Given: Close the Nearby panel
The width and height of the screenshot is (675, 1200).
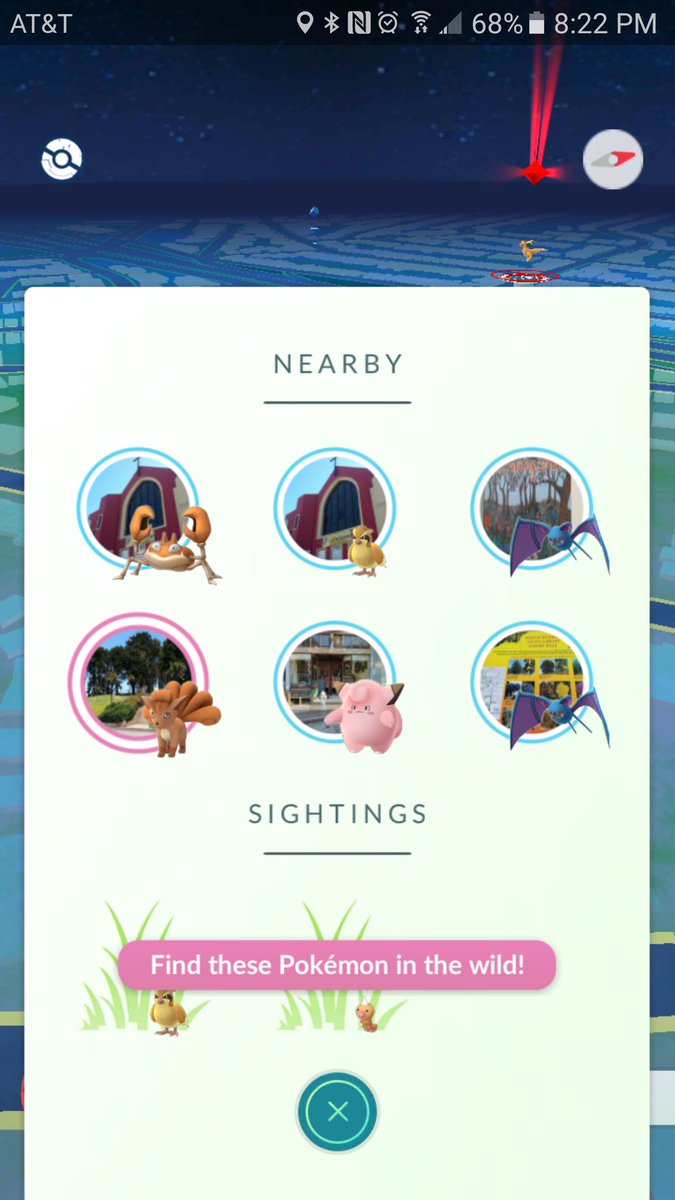Looking at the screenshot, I should tap(338, 1111).
